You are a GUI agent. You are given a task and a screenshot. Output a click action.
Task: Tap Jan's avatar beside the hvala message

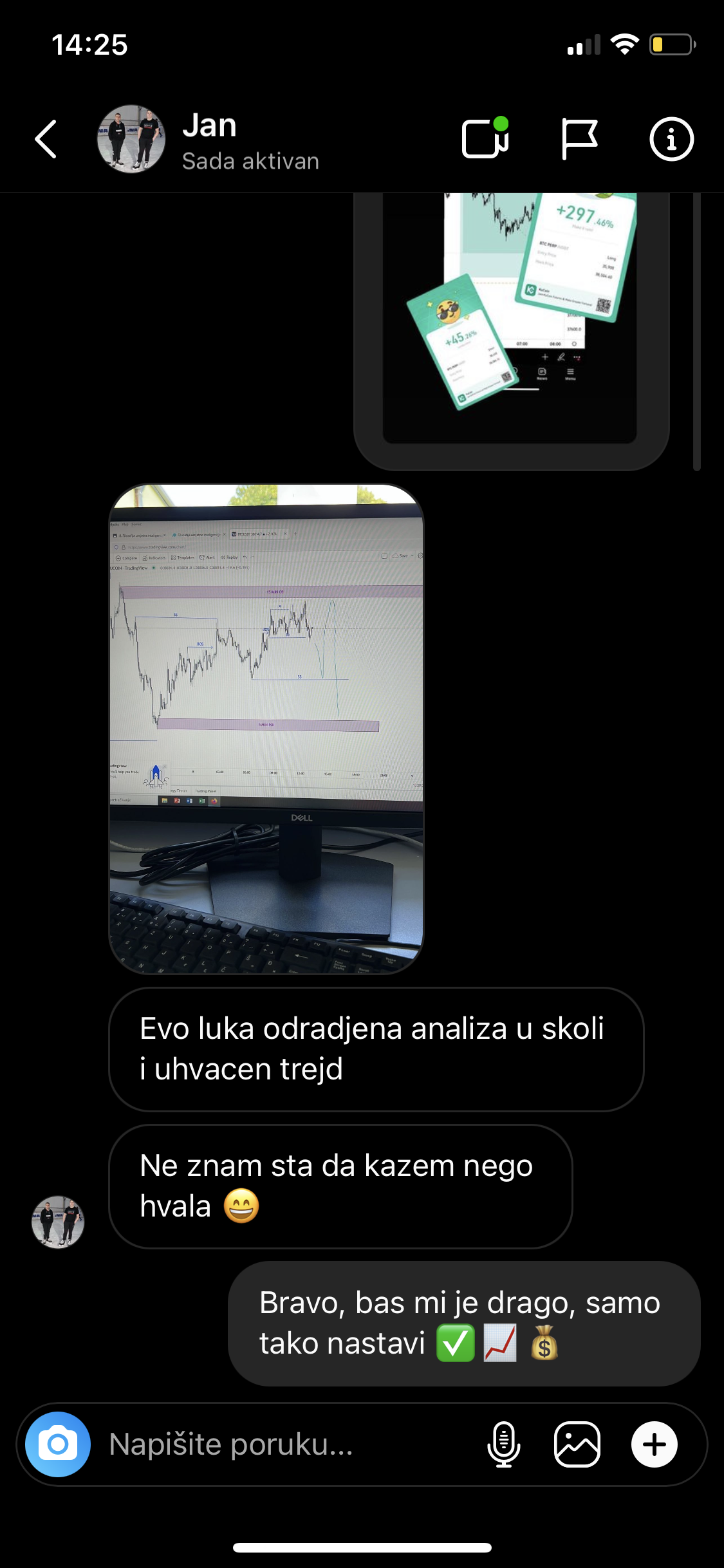[58, 1222]
